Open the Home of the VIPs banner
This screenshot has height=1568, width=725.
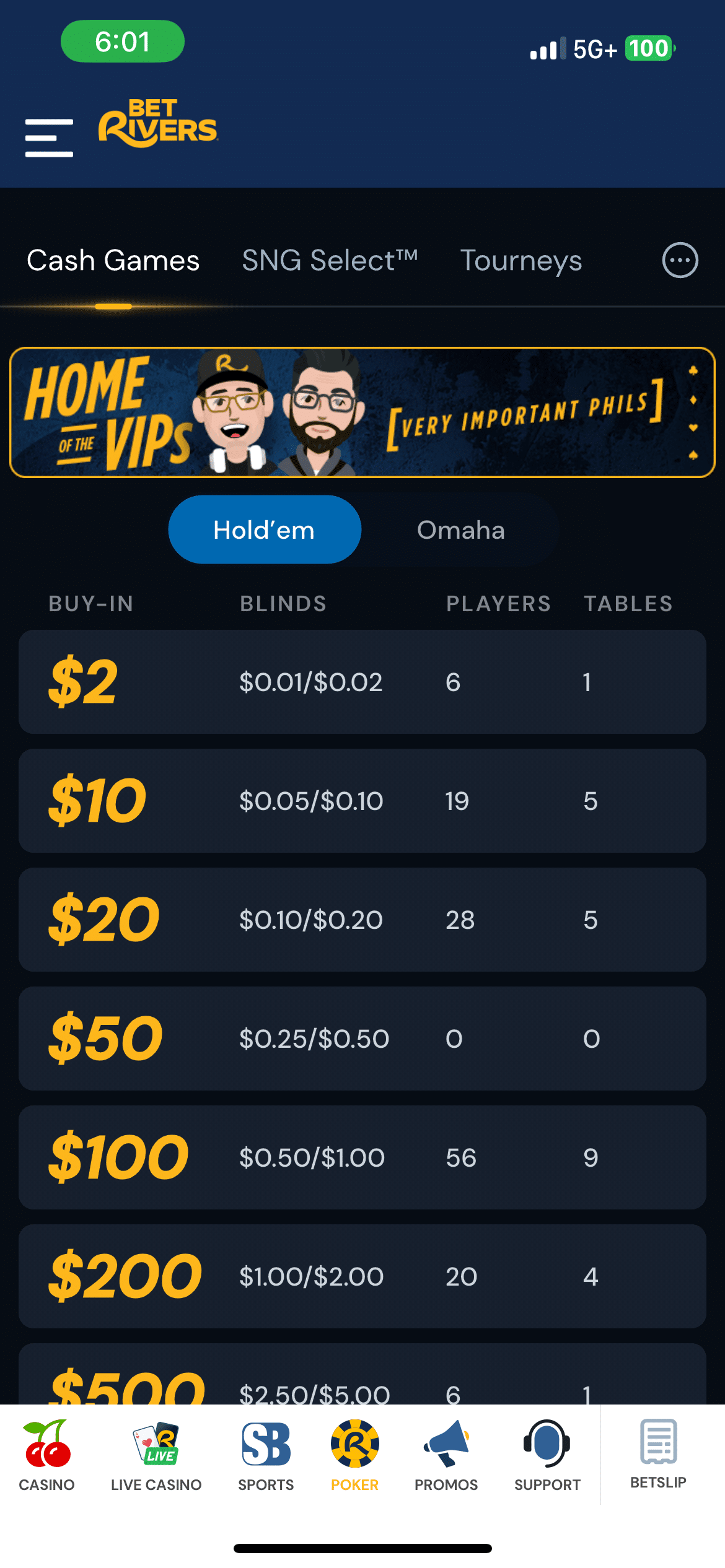pyautogui.click(x=362, y=412)
